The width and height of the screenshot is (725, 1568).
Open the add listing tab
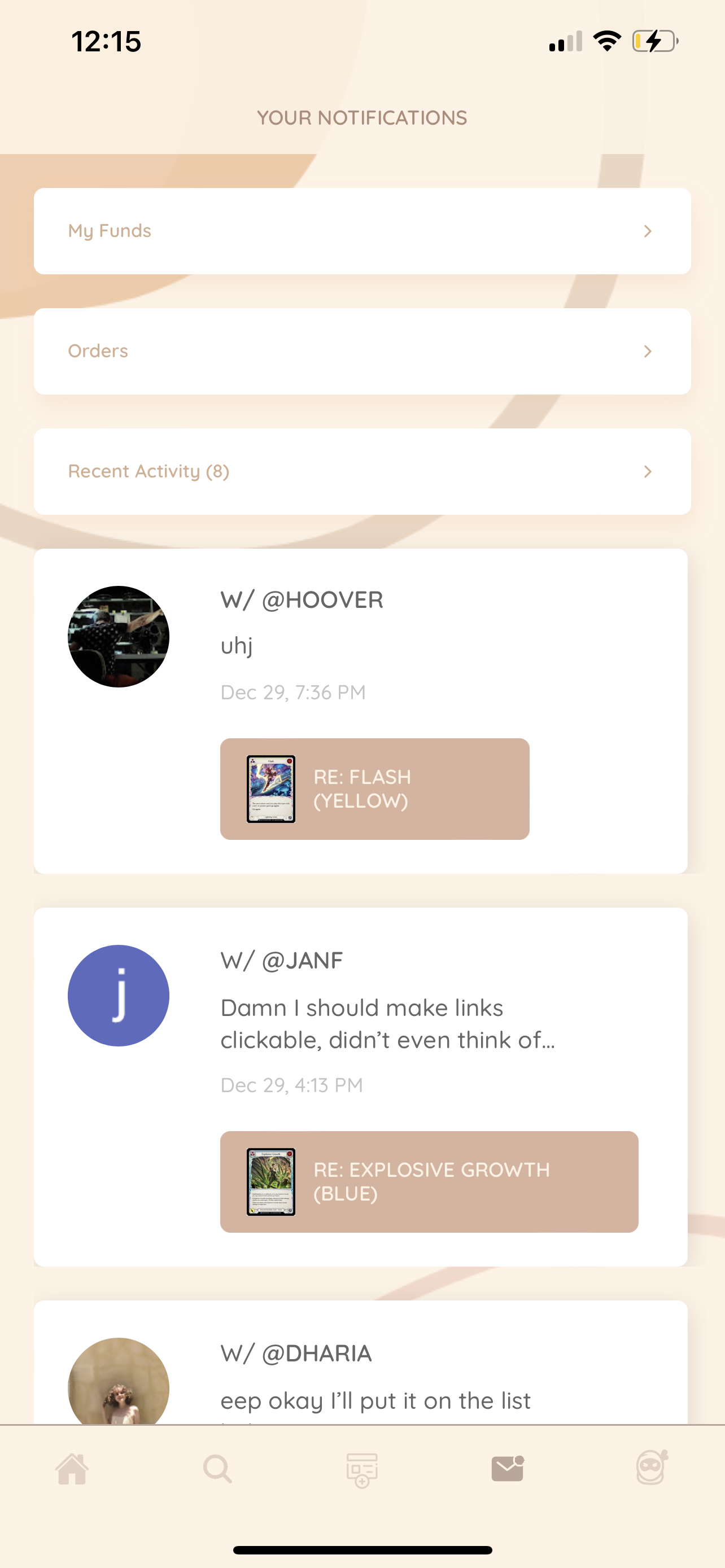click(x=362, y=1470)
